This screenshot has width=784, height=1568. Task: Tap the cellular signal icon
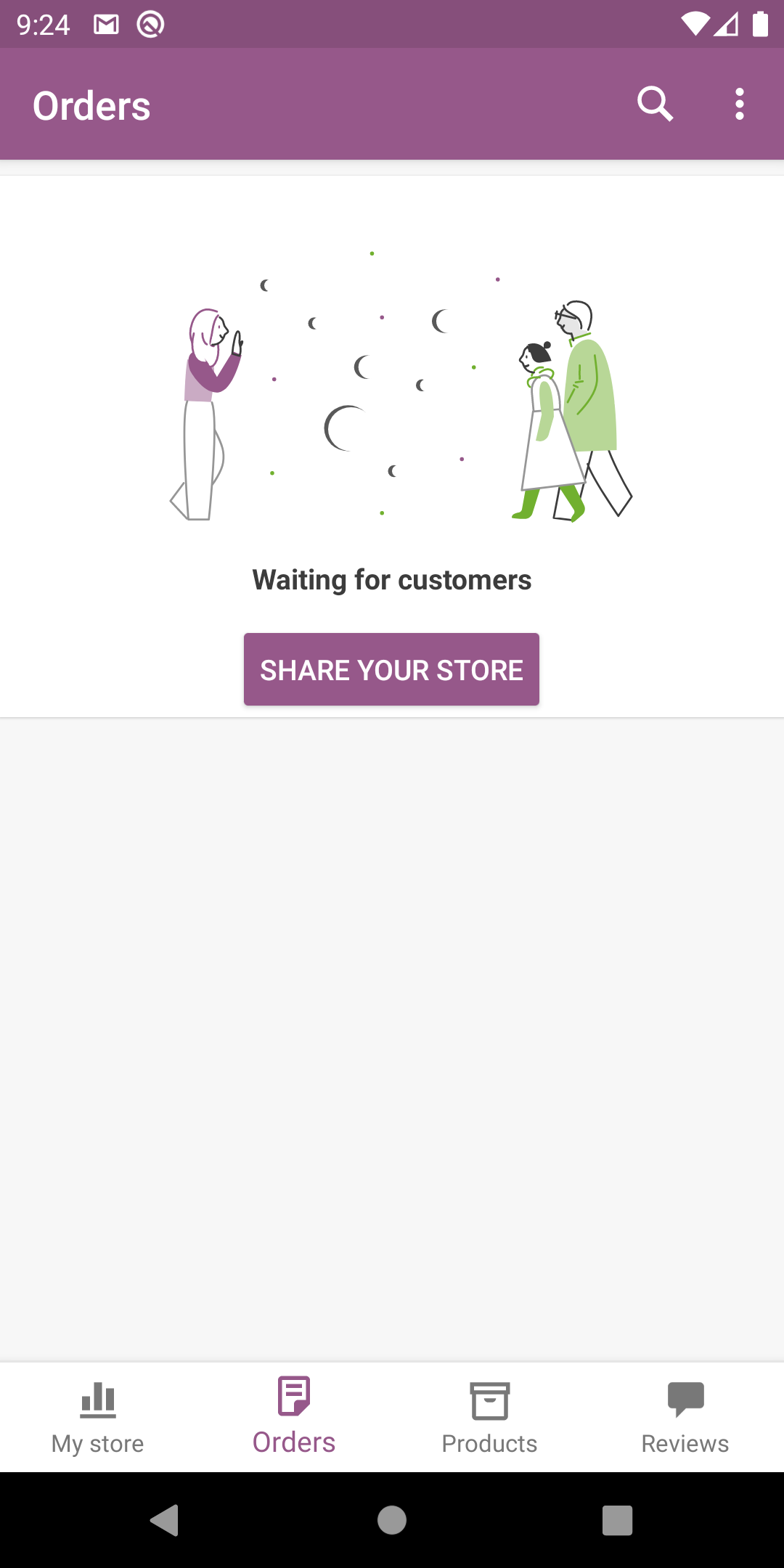point(727,24)
